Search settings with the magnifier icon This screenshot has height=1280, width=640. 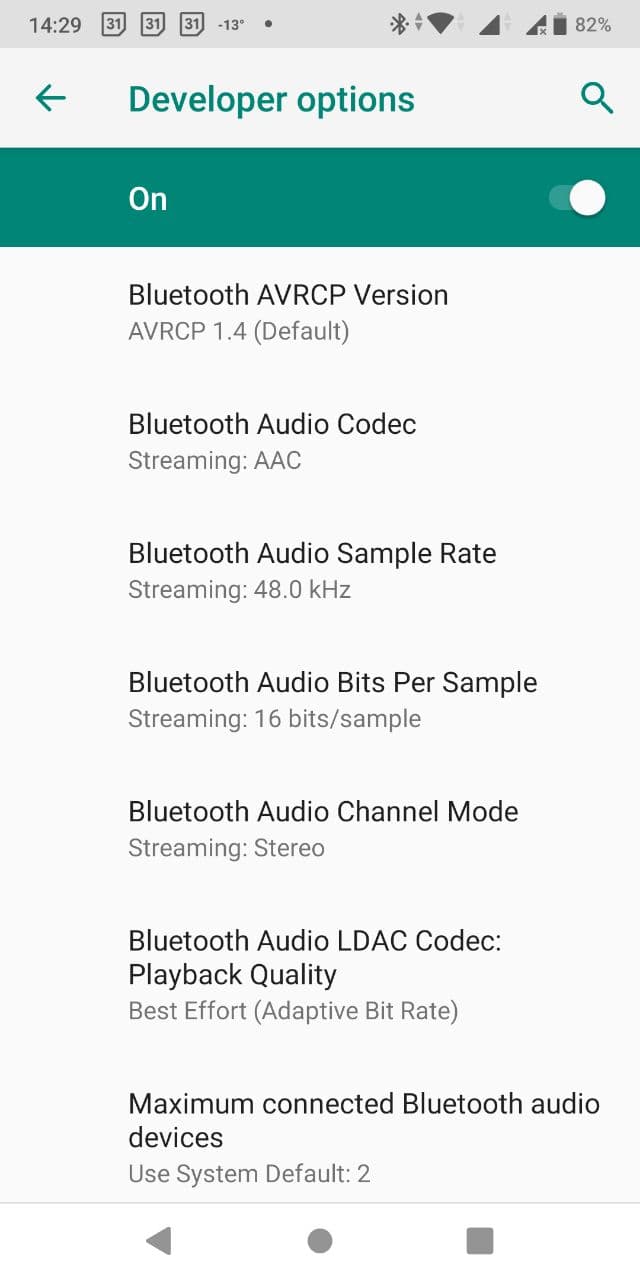(x=596, y=98)
